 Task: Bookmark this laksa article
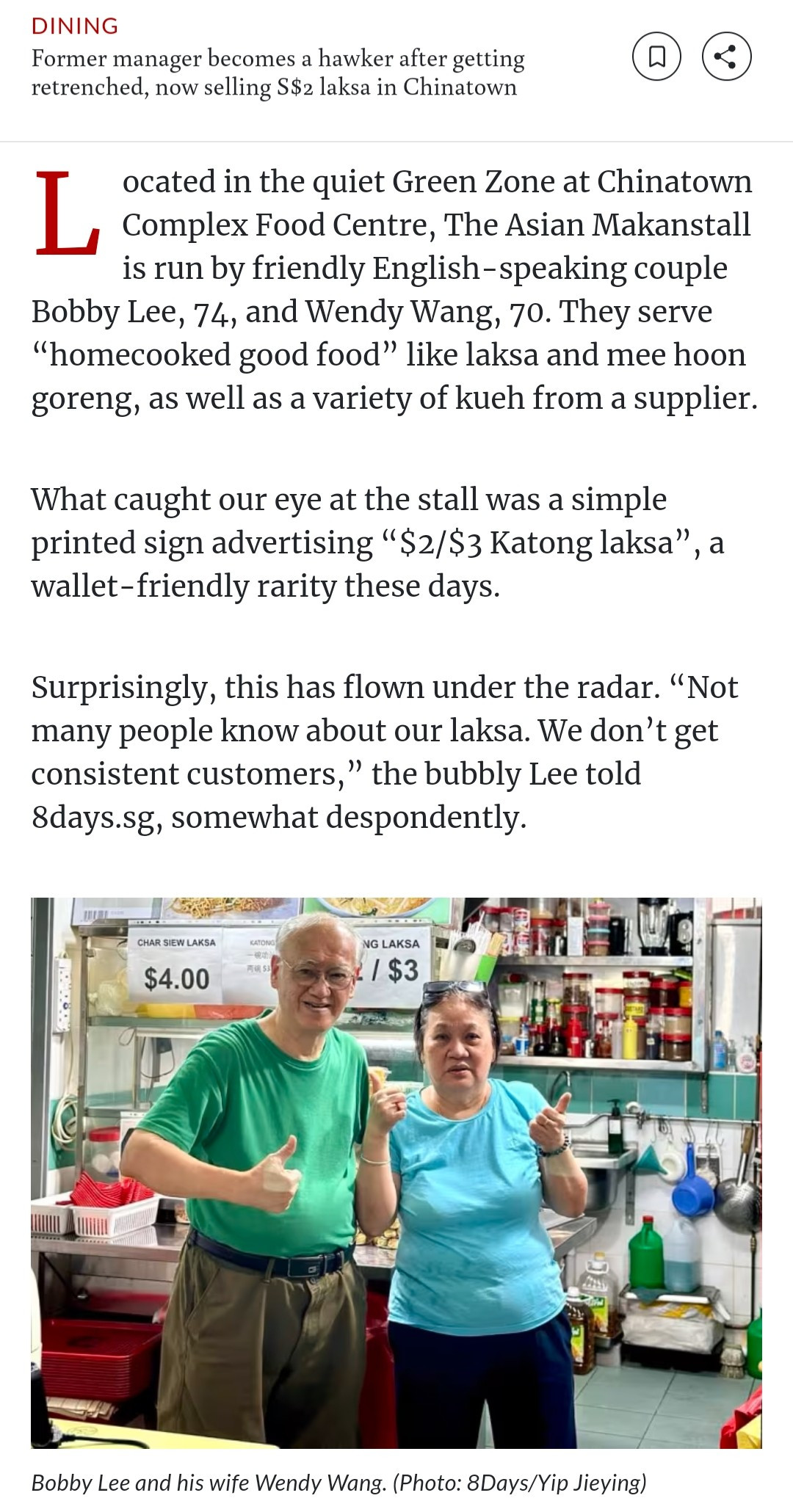657,57
